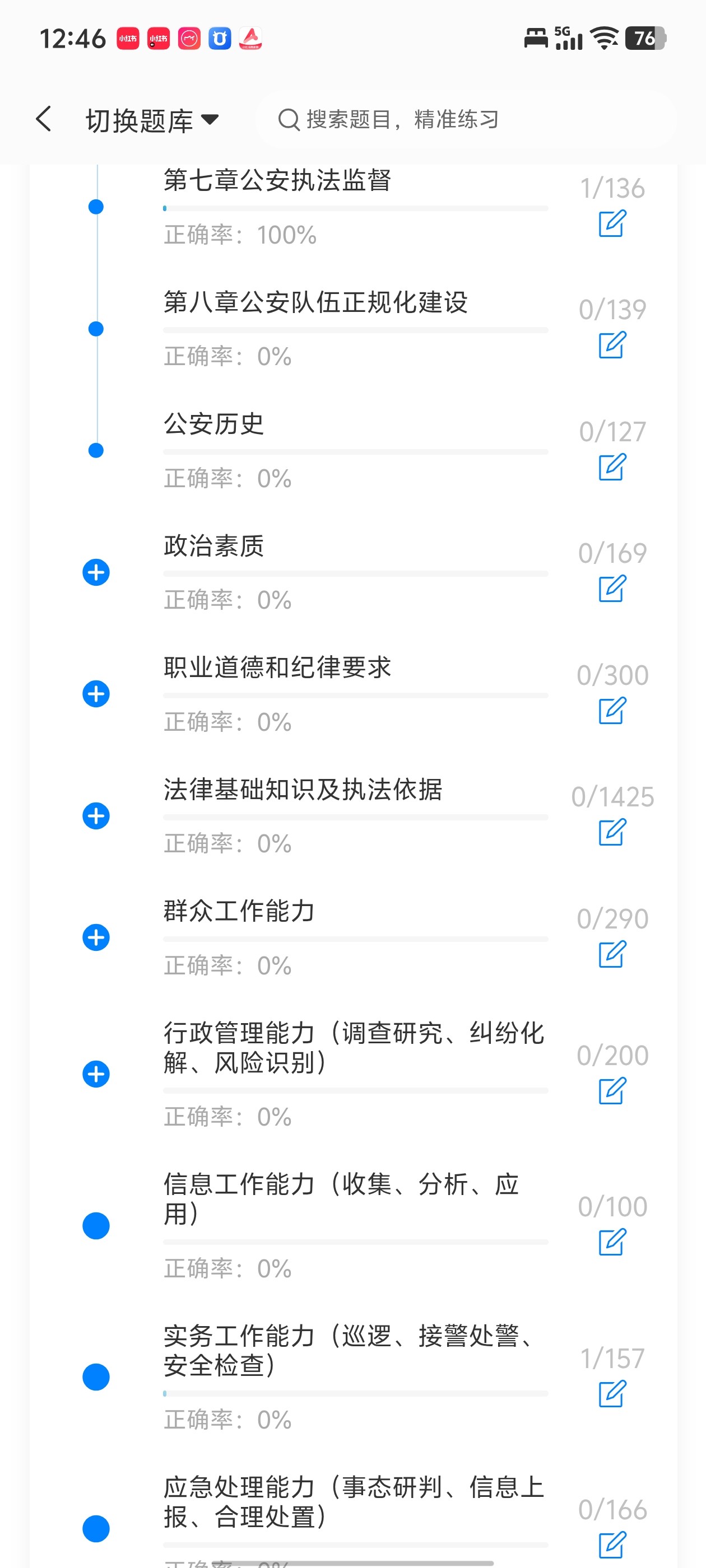Expand the 群众工作能力 section
706x1568 pixels.
point(96,937)
